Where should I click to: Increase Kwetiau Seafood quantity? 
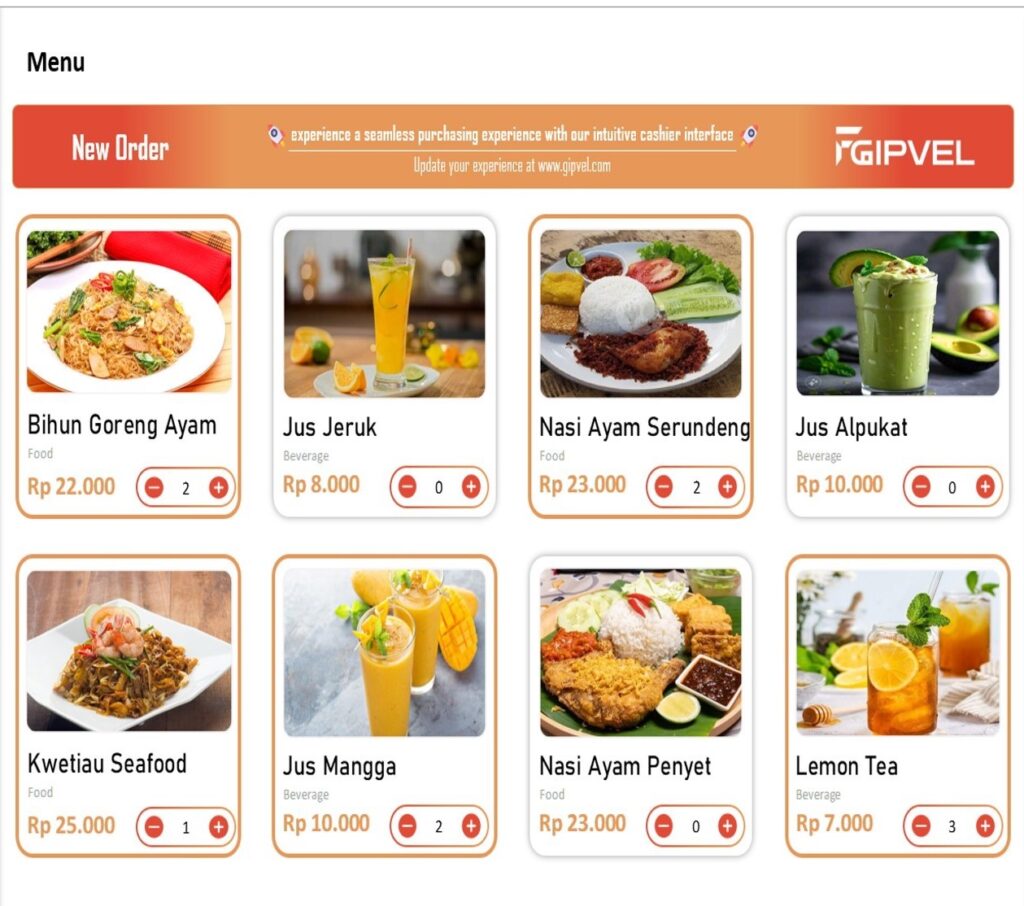tap(218, 827)
